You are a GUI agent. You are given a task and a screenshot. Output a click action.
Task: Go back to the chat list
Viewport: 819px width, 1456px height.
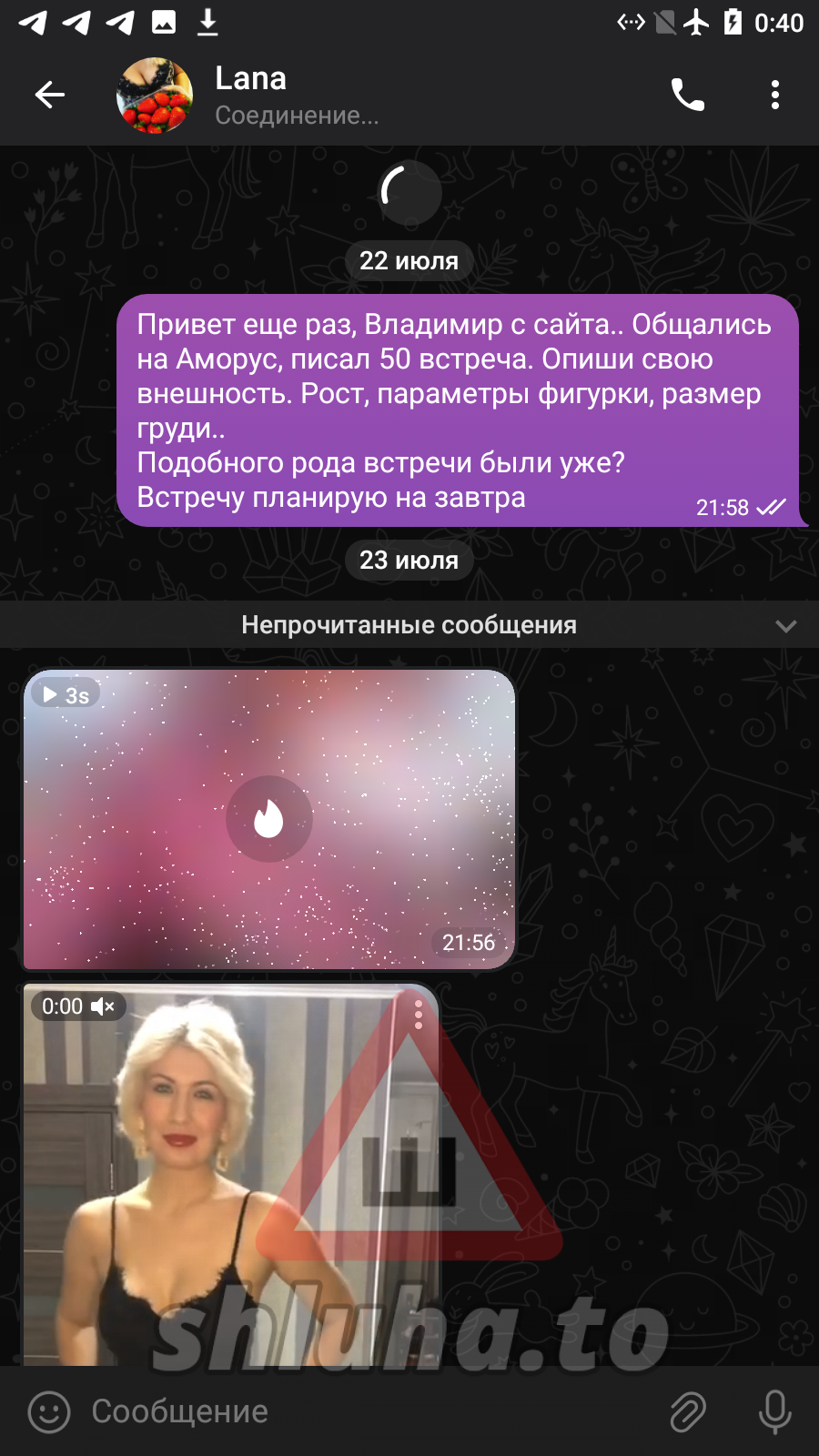[x=50, y=95]
